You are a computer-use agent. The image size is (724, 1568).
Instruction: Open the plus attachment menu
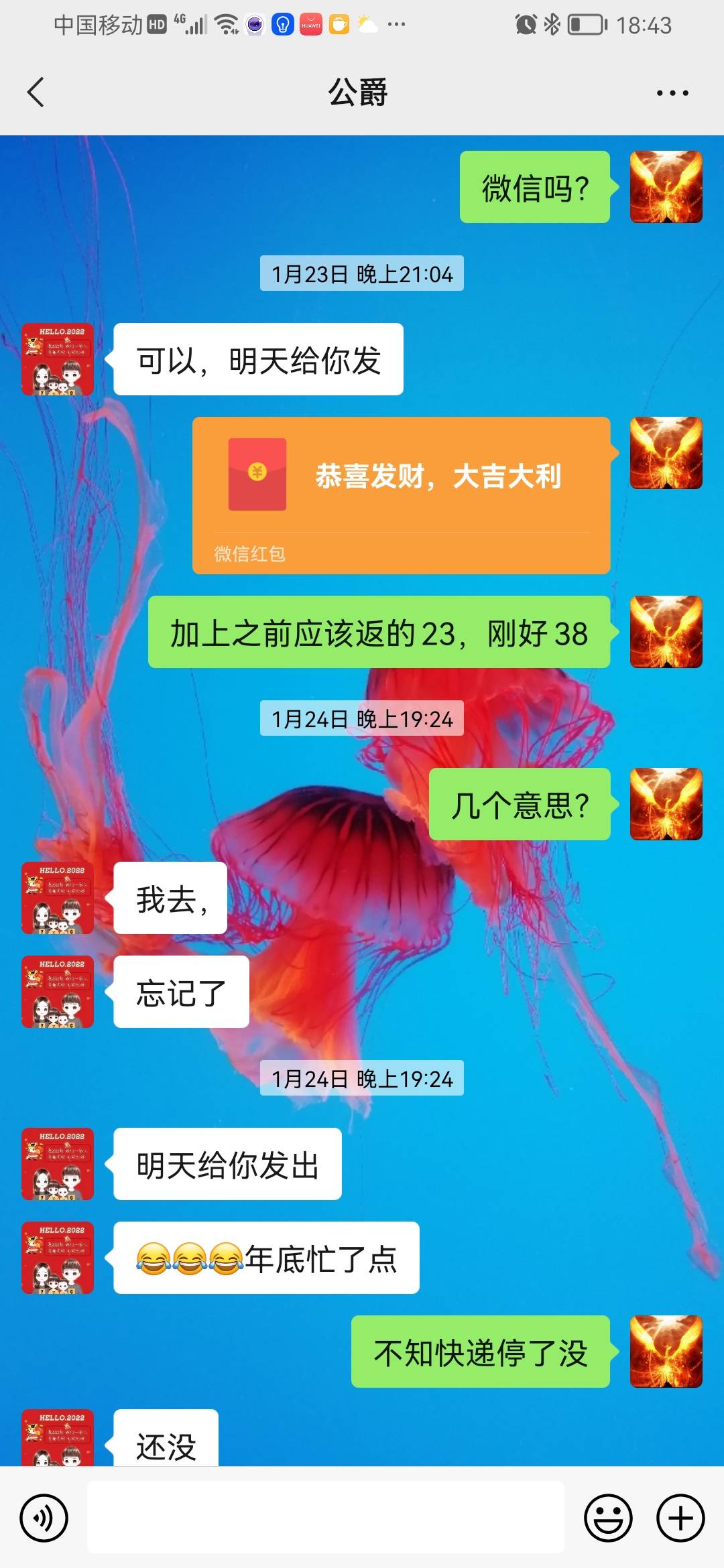(x=680, y=1518)
